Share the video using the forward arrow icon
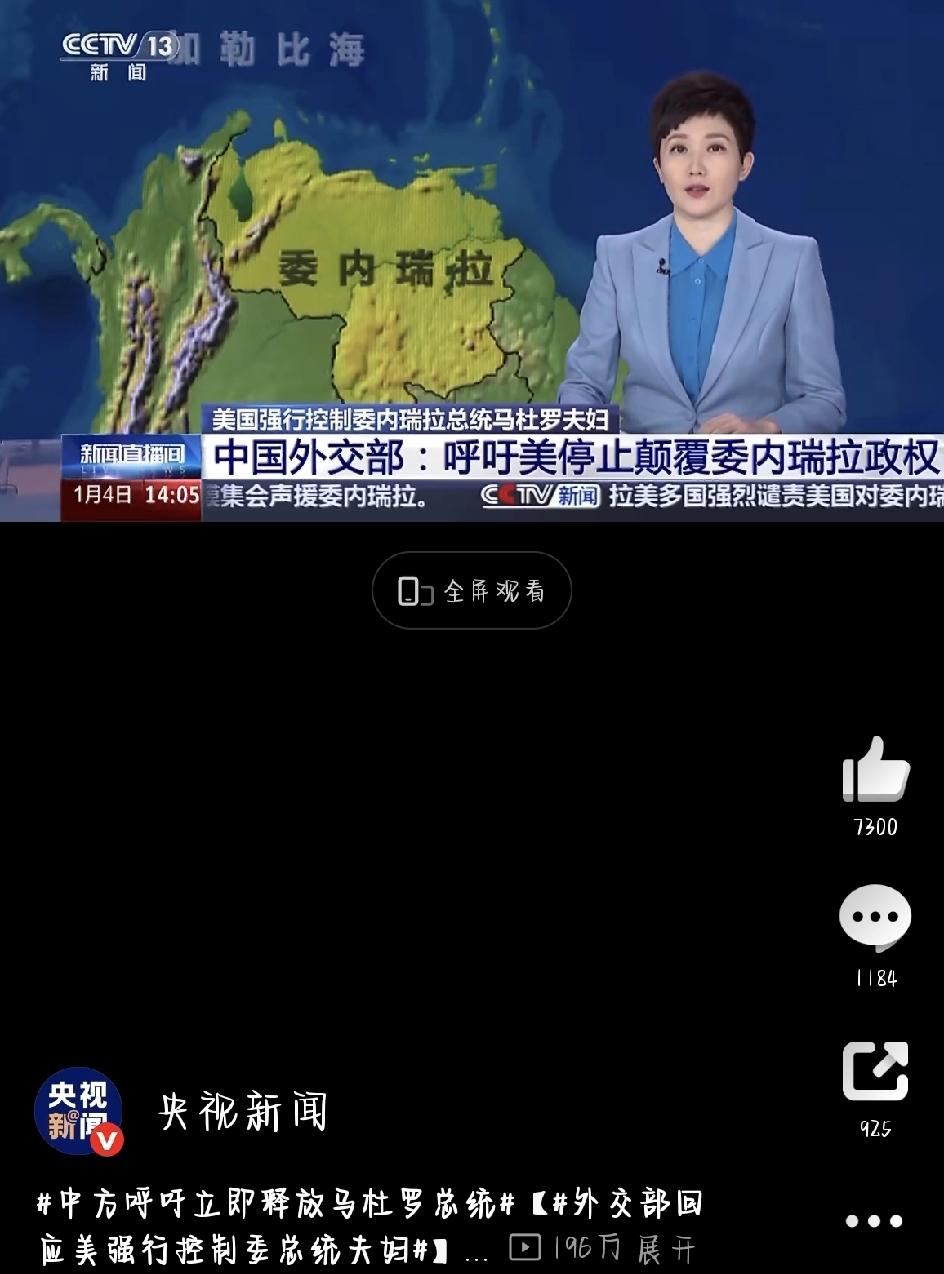The height and width of the screenshot is (1274, 944). tap(874, 1070)
